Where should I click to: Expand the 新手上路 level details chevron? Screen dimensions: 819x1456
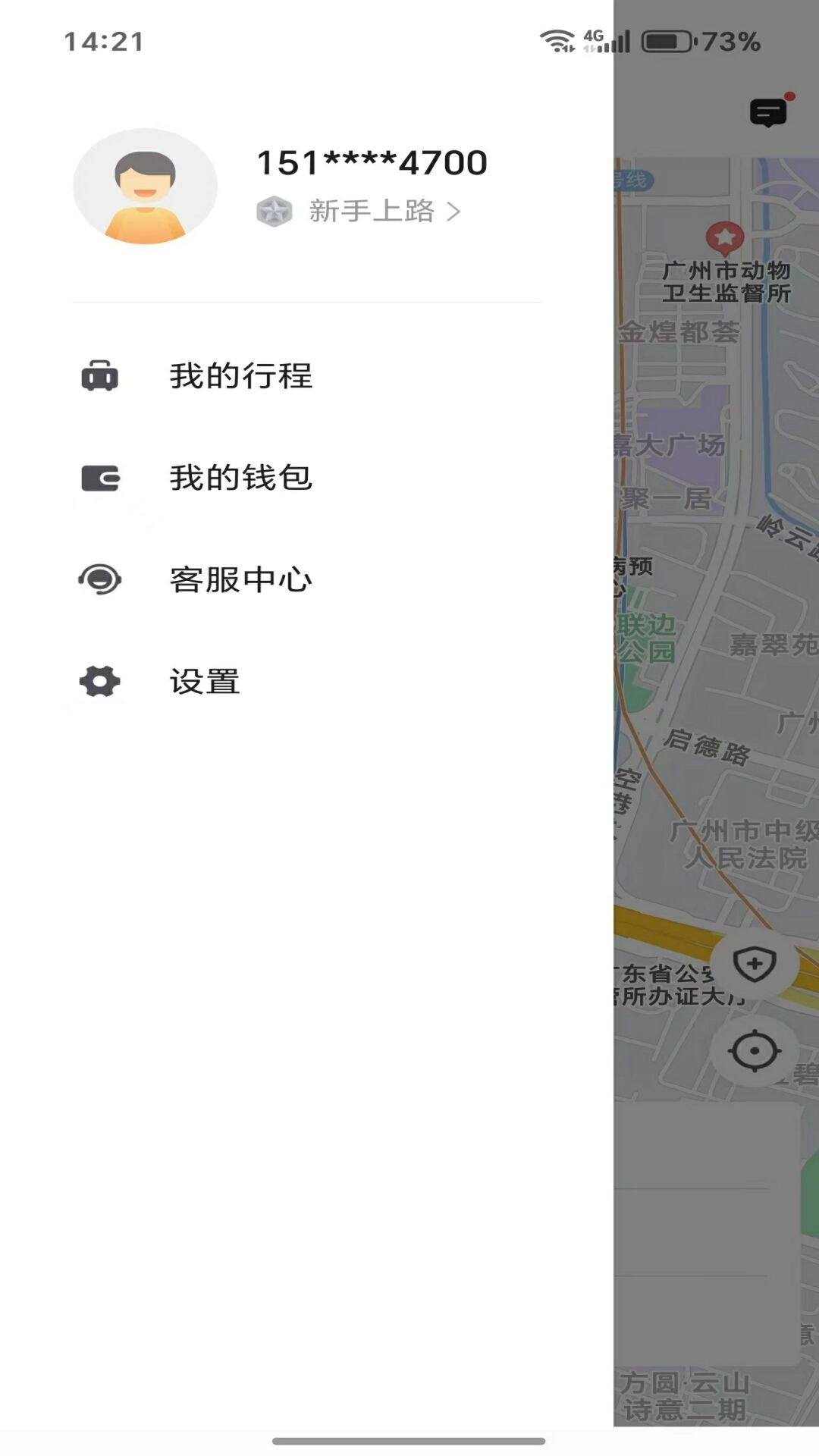click(x=453, y=211)
